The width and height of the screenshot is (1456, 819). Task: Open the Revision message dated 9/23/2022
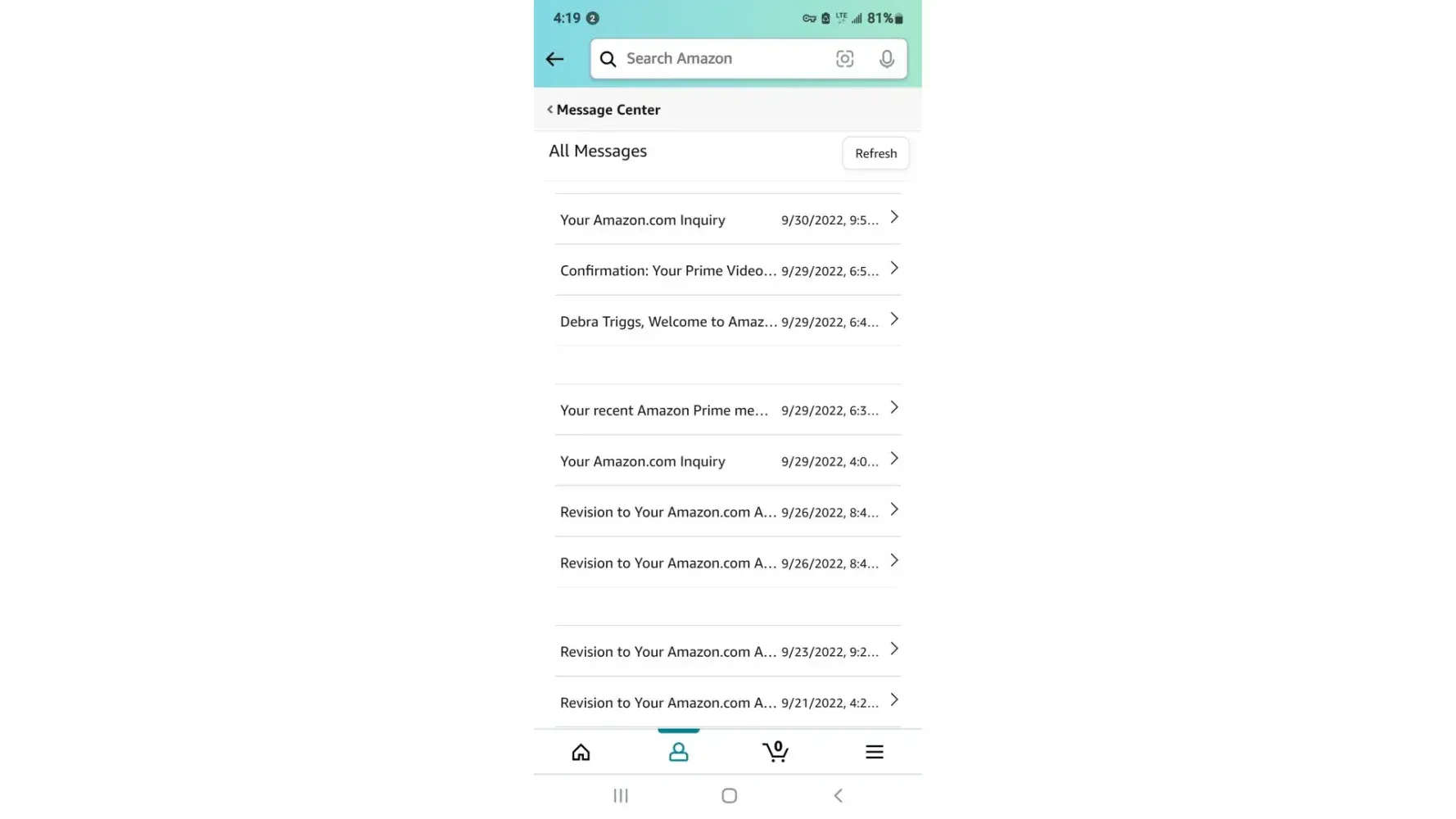(727, 651)
